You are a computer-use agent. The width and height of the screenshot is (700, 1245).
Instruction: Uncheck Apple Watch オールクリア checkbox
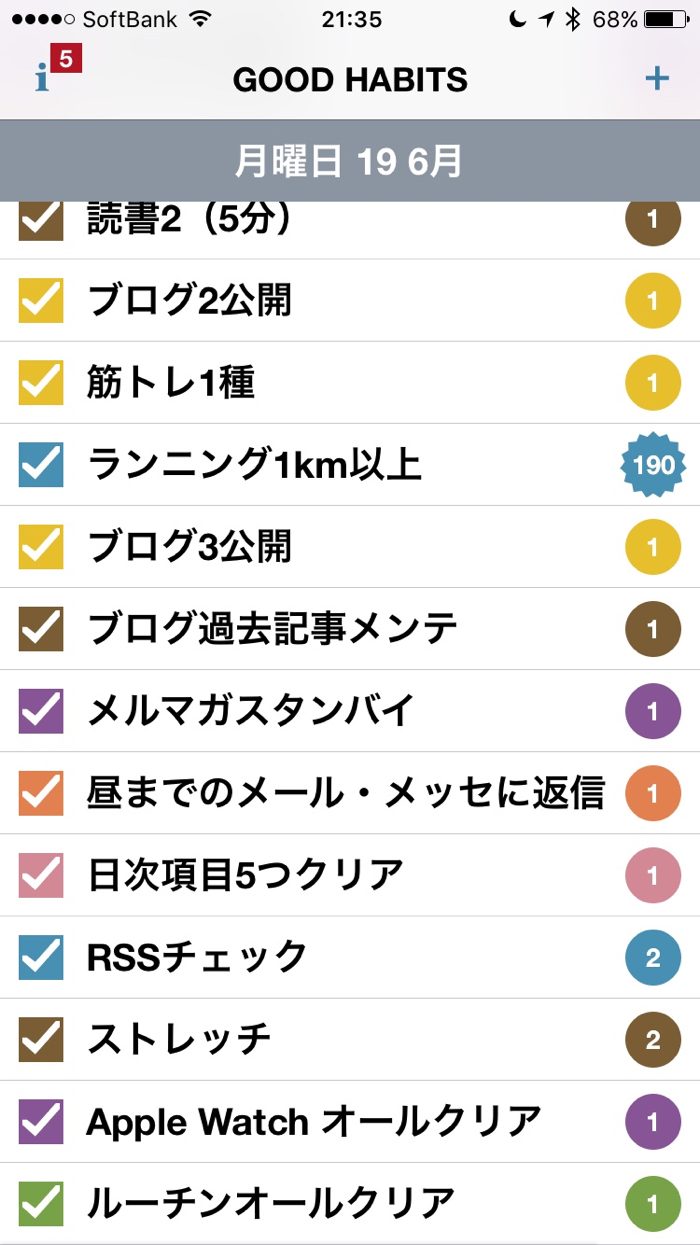(x=41, y=1121)
